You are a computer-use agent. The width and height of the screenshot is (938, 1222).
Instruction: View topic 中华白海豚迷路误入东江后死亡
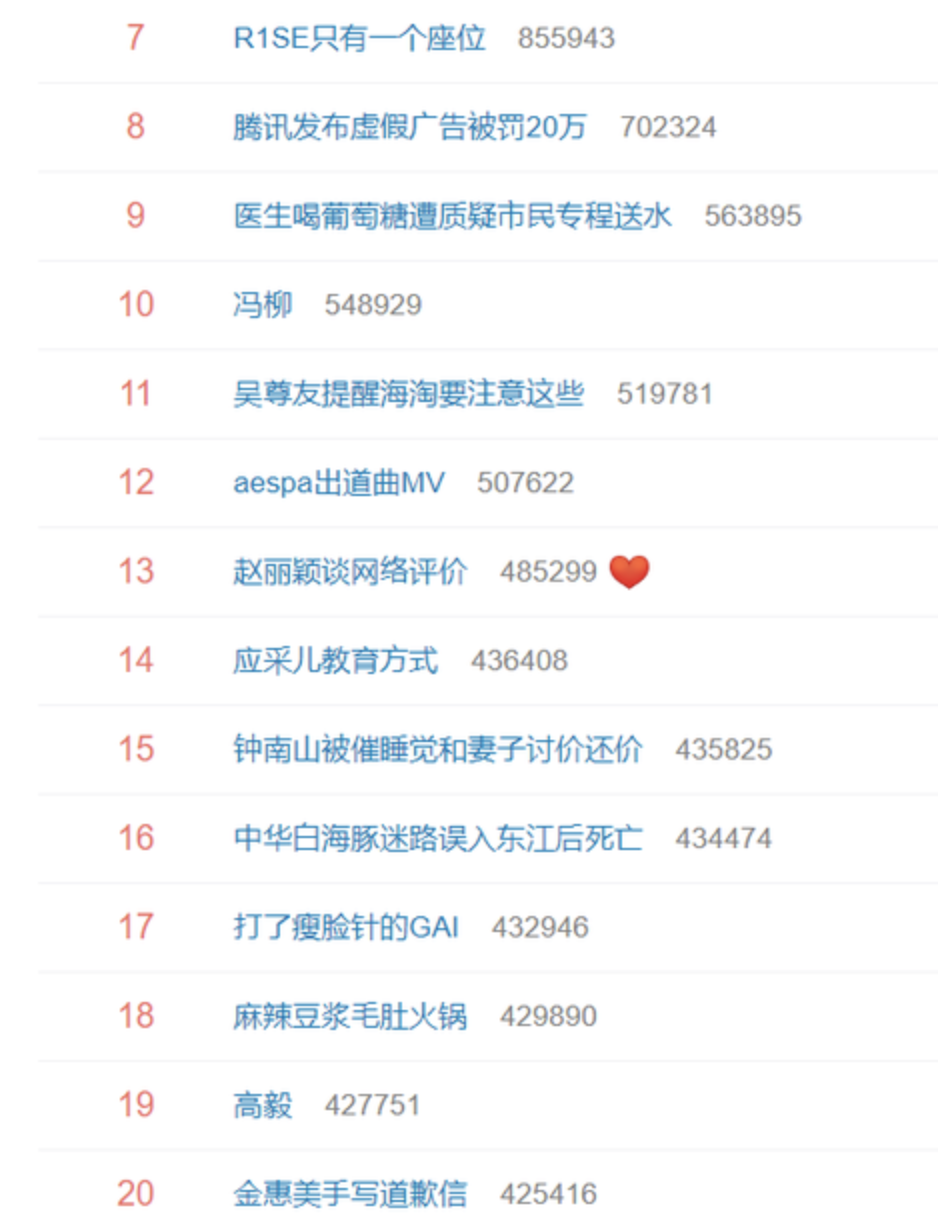(438, 838)
